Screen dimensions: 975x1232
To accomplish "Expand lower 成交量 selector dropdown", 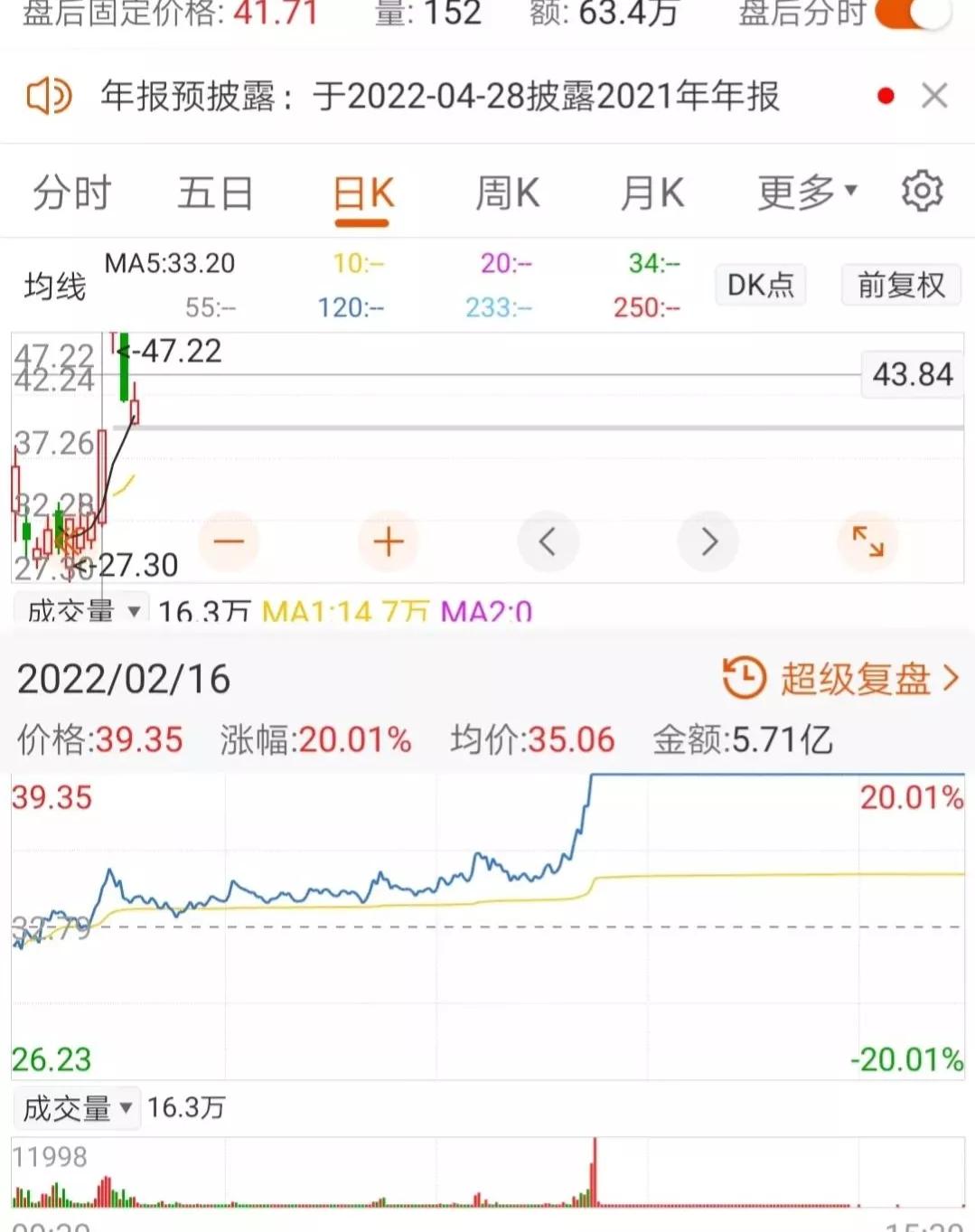I will pyautogui.click(x=77, y=1106).
